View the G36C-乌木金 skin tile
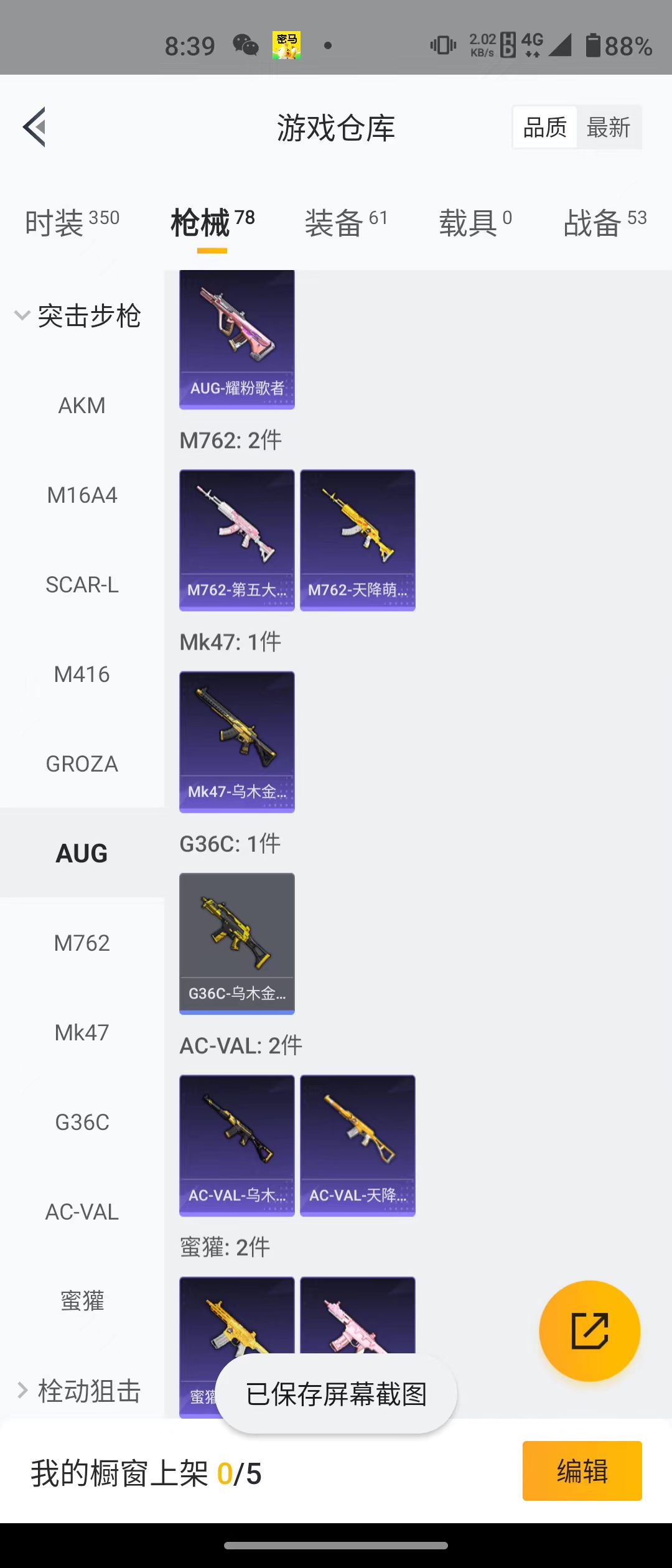Screen dimensions: 672x1568 (x=237, y=943)
